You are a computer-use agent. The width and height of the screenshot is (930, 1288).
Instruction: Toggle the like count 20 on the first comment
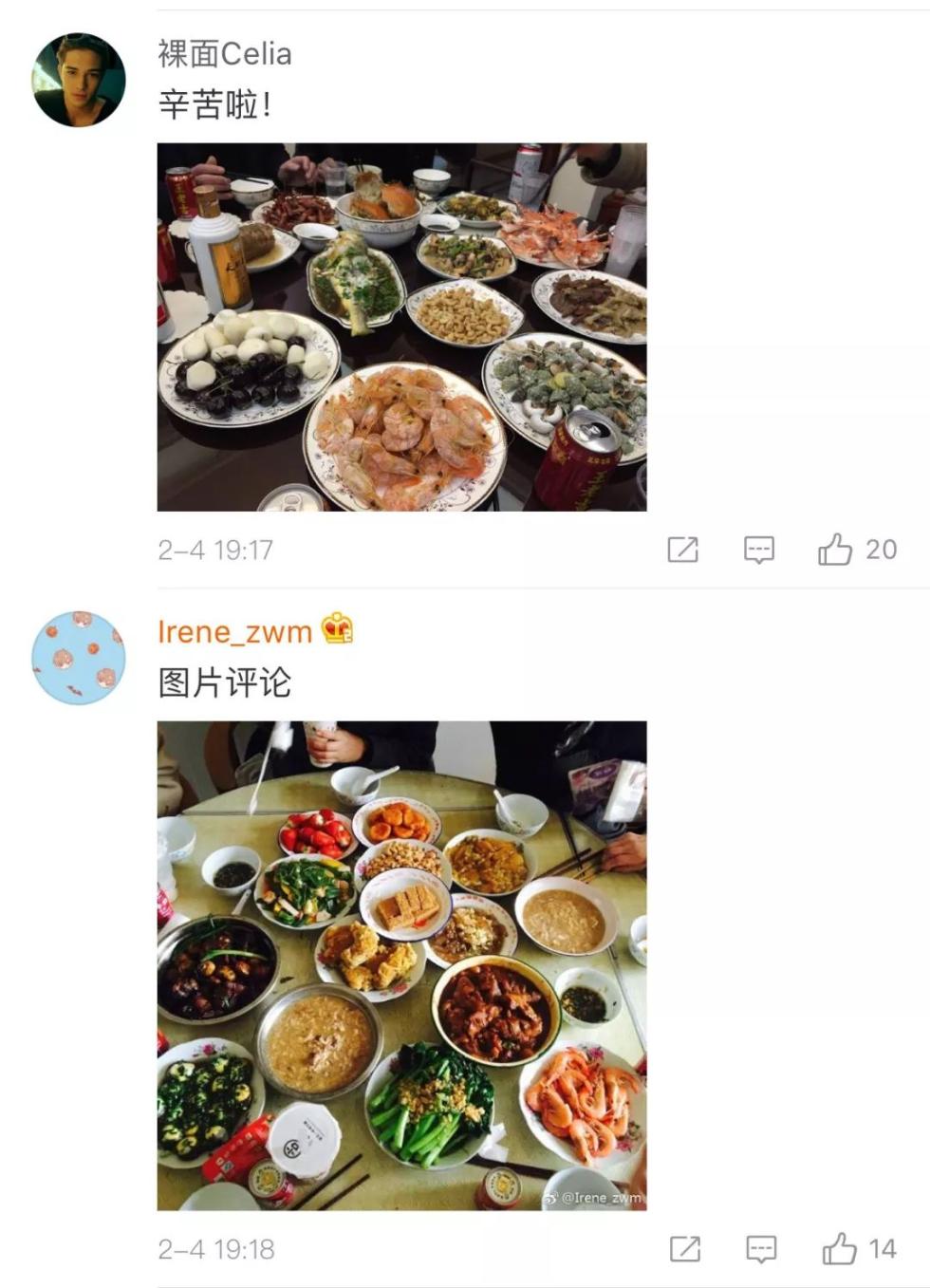883,549
